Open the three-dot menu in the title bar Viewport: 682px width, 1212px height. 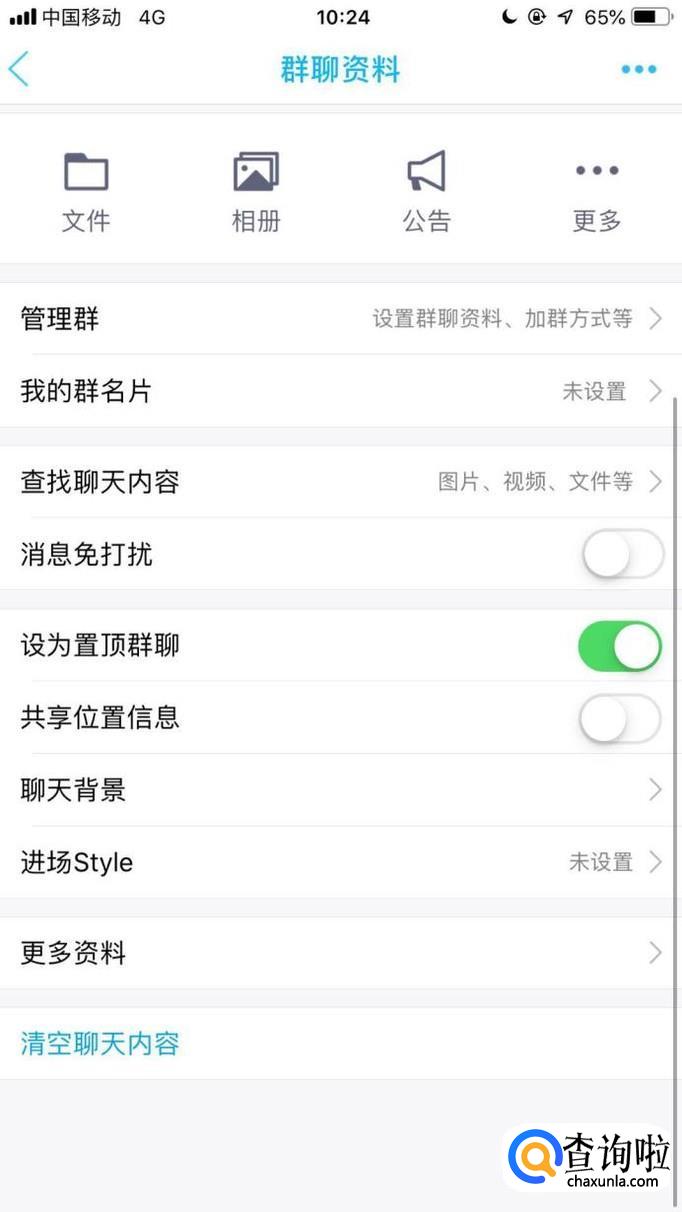(638, 69)
